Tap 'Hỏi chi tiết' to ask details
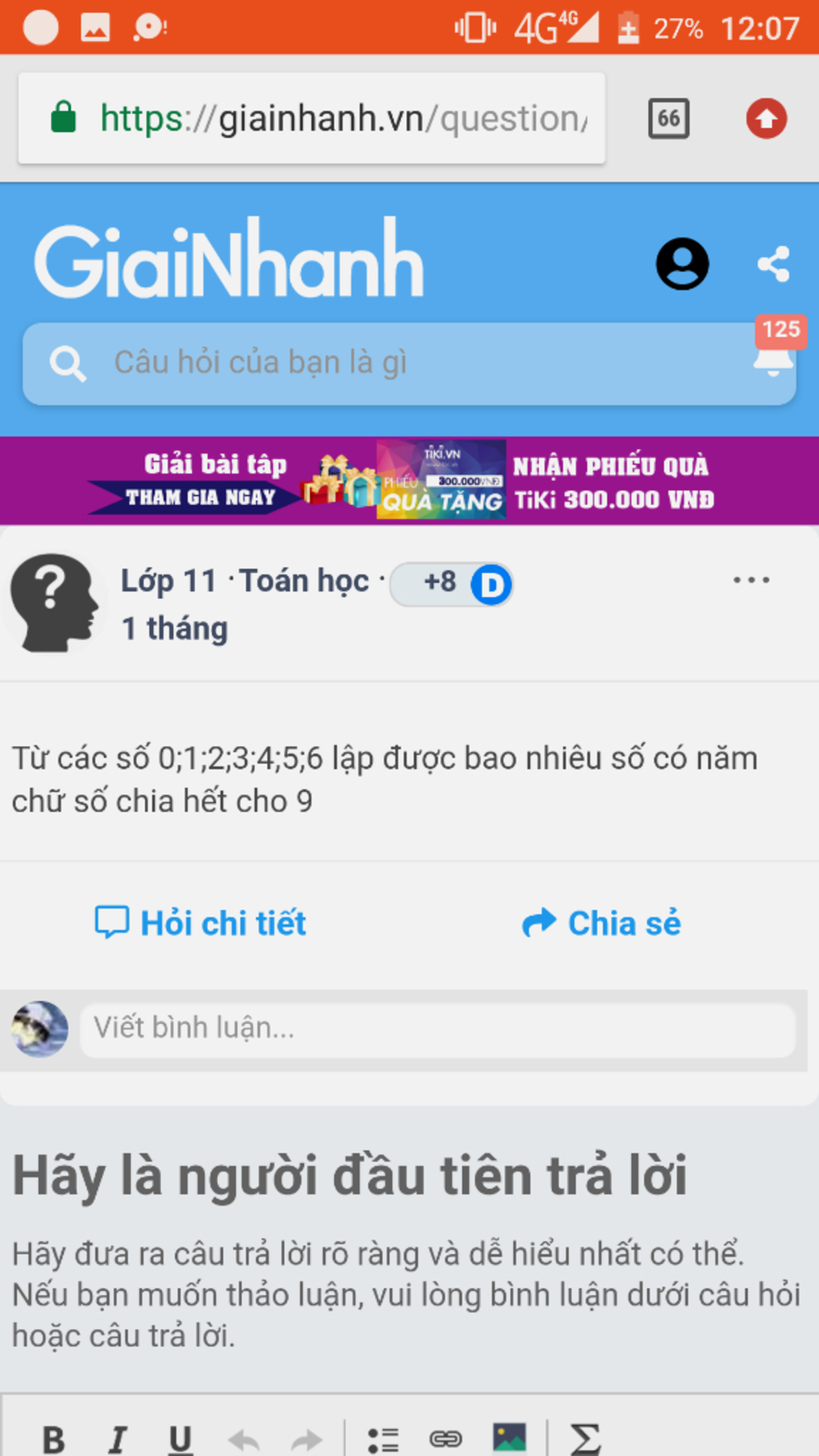 pyautogui.click(x=201, y=923)
